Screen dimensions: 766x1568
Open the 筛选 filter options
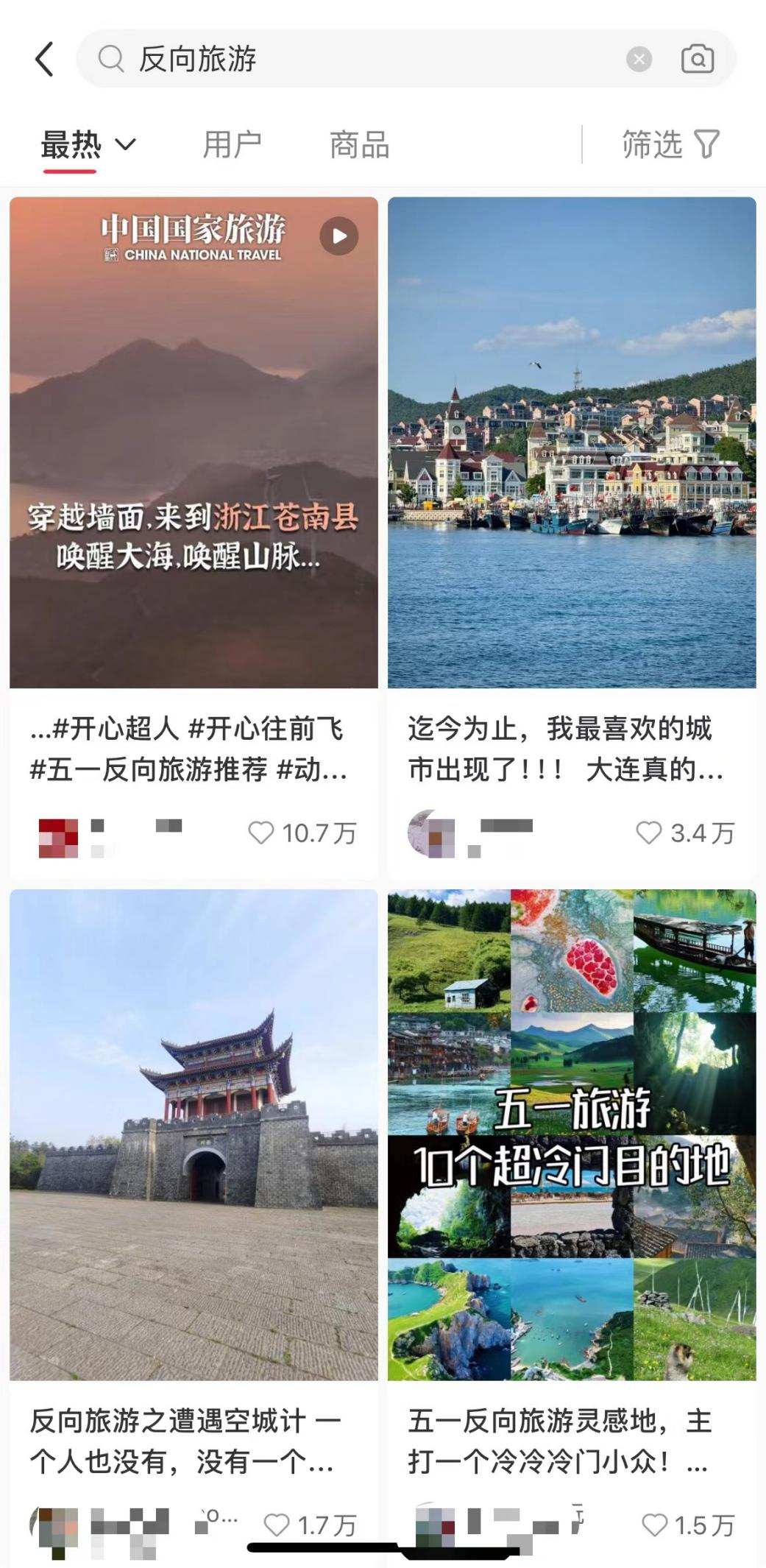[670, 145]
